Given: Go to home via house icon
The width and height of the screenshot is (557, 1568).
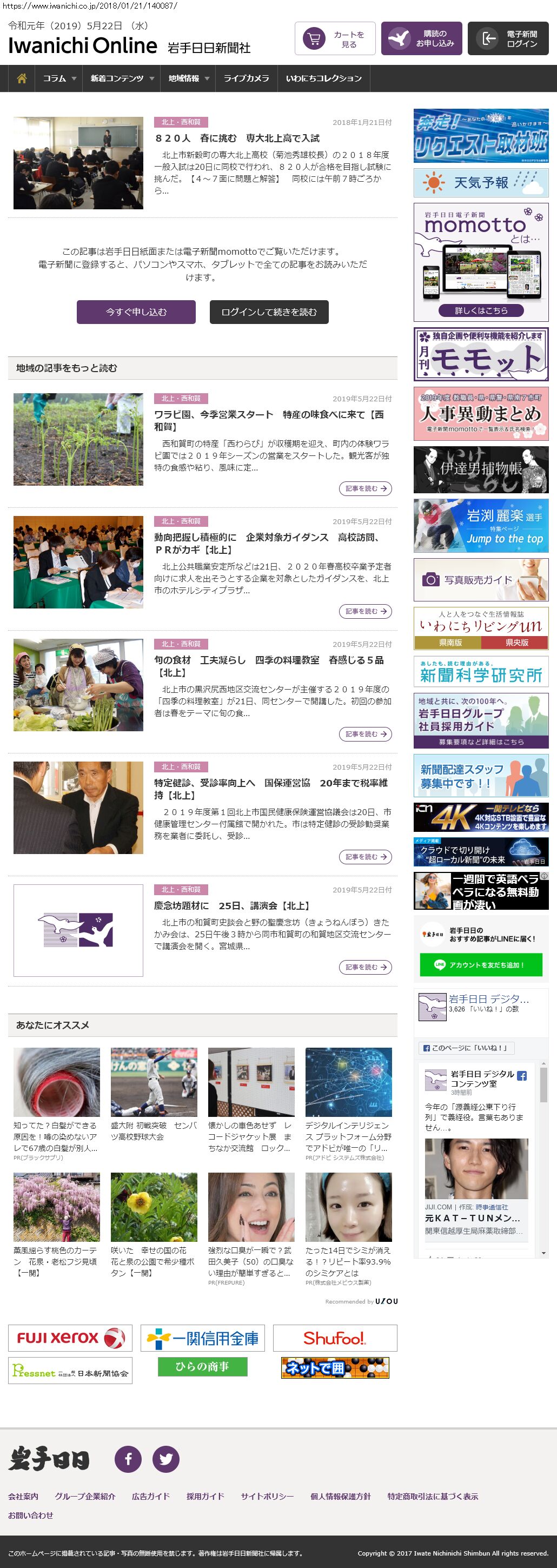Looking at the screenshot, I should (22, 78).
